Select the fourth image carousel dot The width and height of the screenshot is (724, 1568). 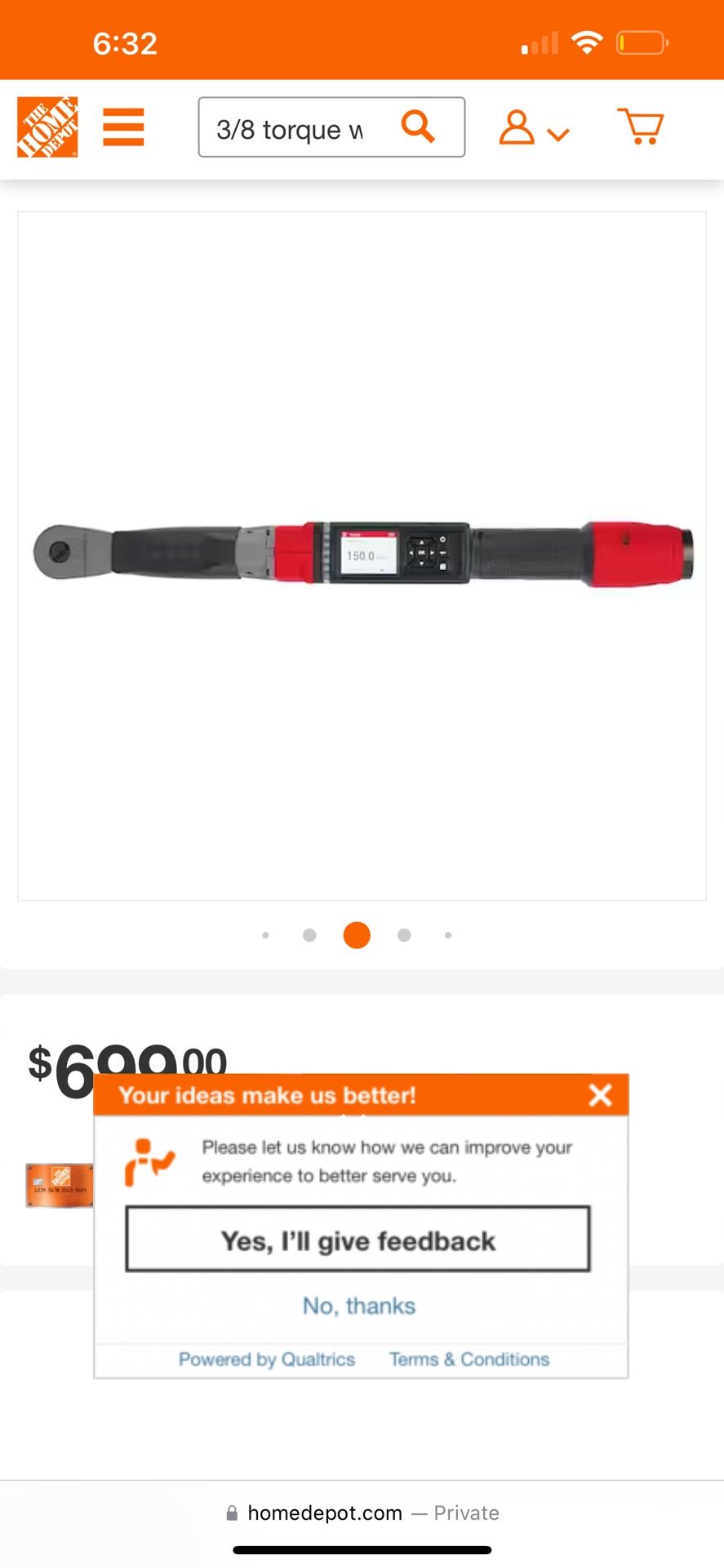(x=404, y=935)
